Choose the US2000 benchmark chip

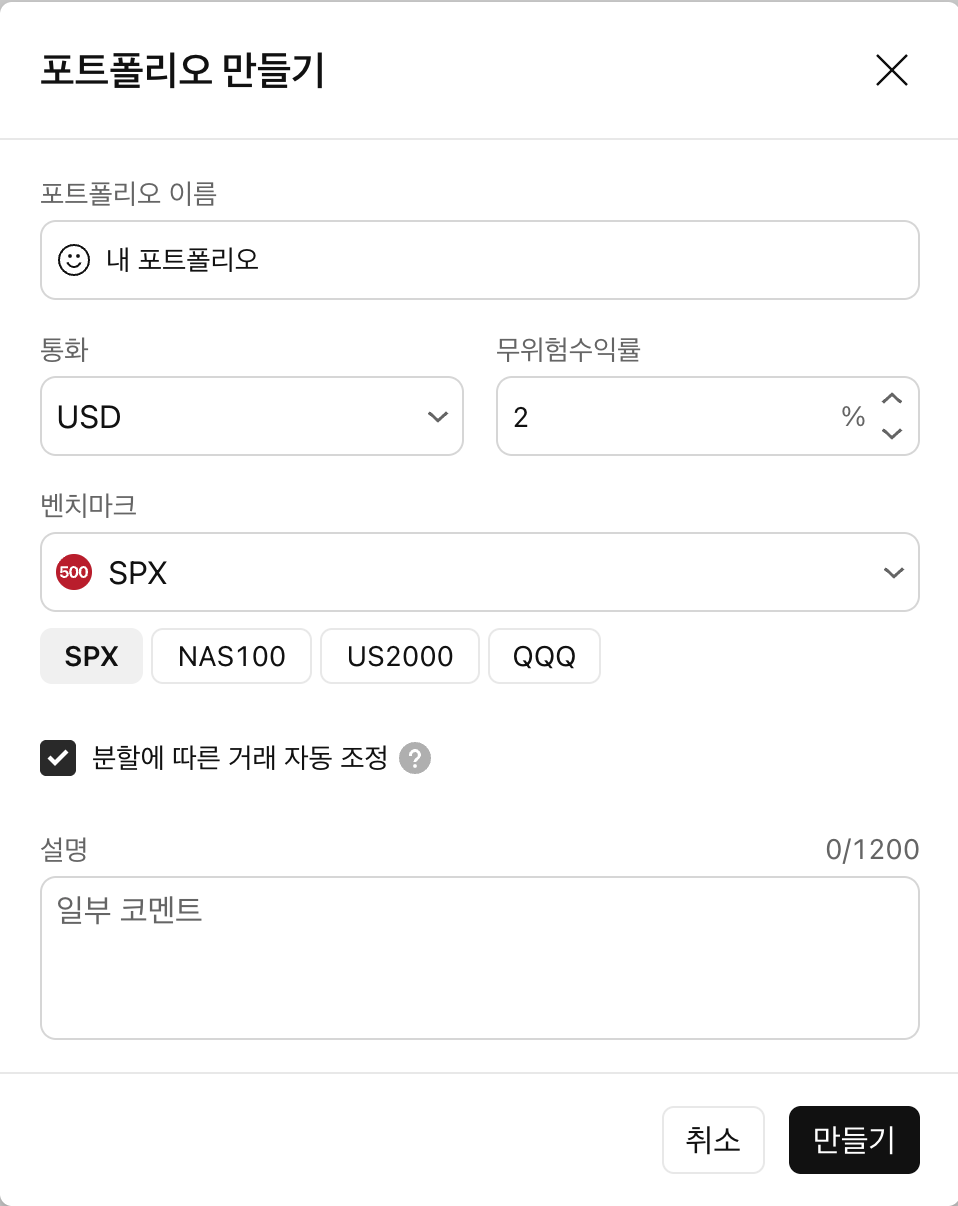pyautogui.click(x=400, y=656)
